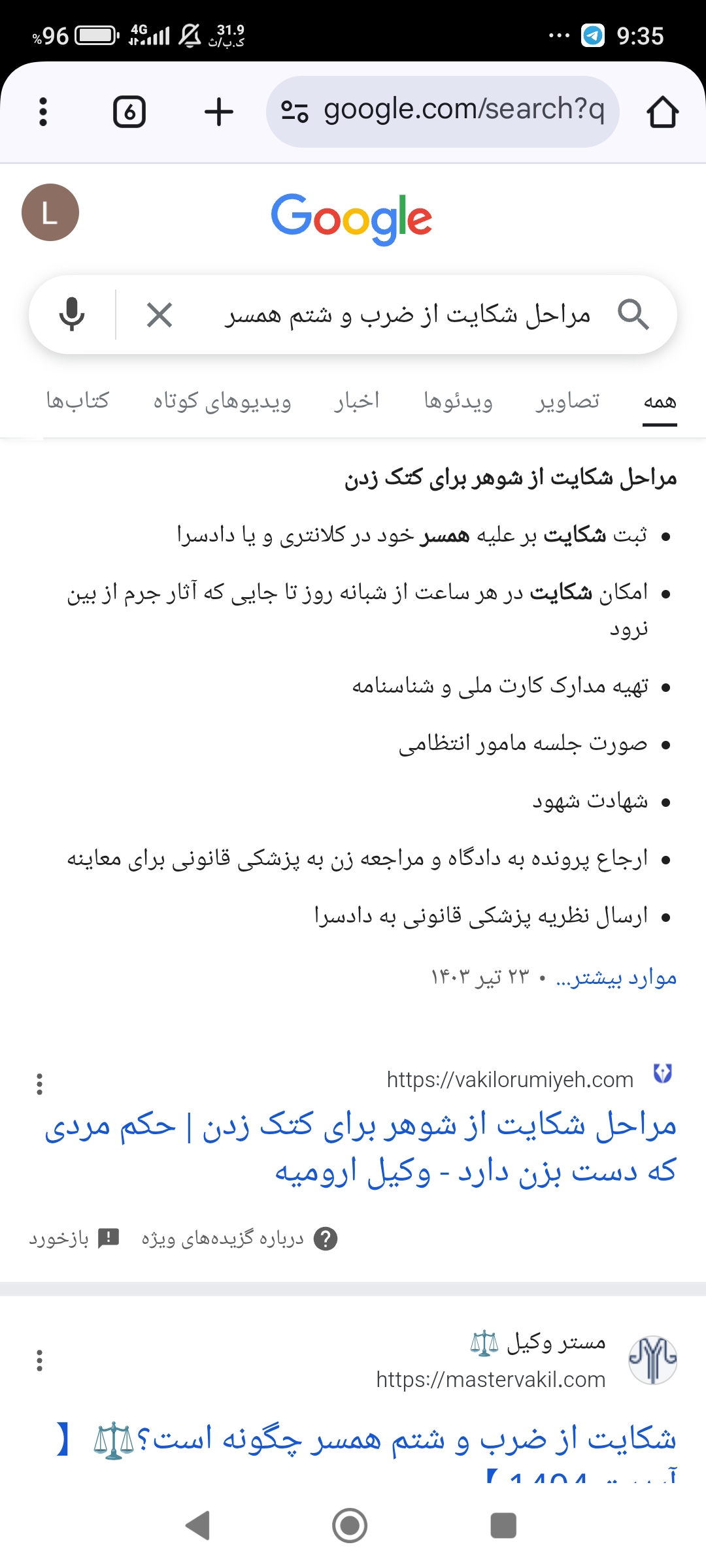This screenshot has width=706, height=1568.
Task: Open options for the vakilorumiyeh.com result
Action: [40, 1084]
